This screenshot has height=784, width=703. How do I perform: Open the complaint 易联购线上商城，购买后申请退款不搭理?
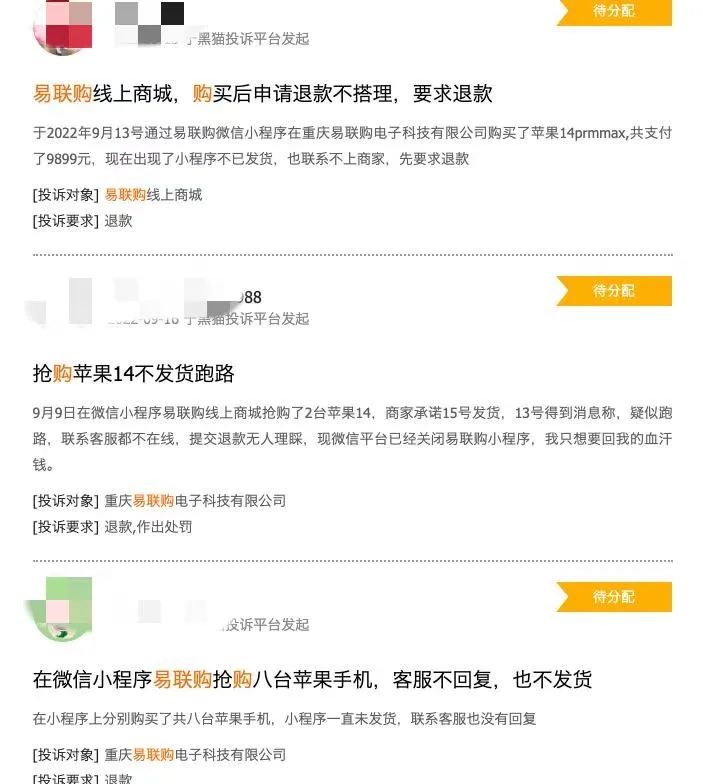(262, 94)
